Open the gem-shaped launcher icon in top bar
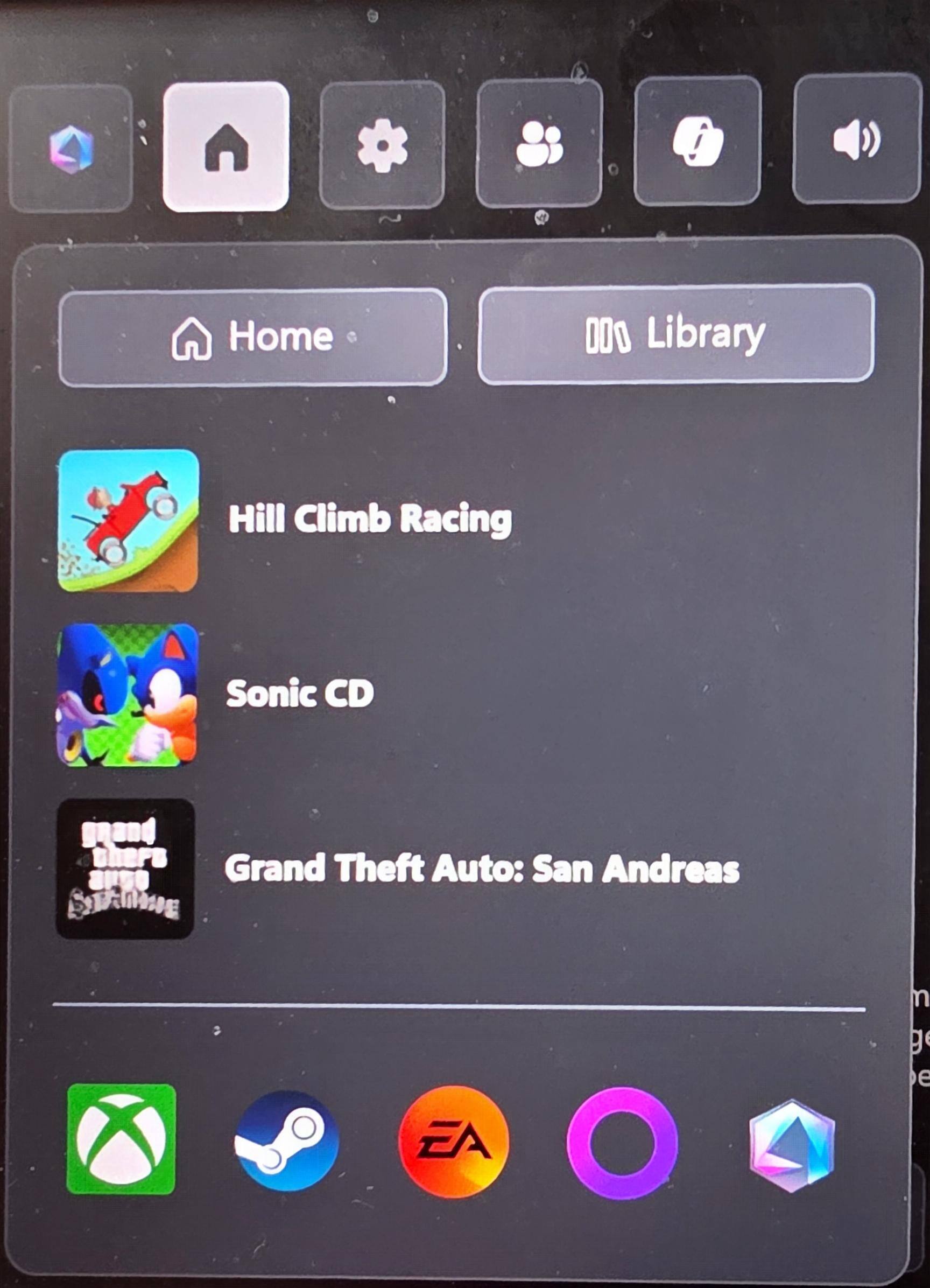Image resolution: width=930 pixels, height=1288 pixels. tap(71, 149)
